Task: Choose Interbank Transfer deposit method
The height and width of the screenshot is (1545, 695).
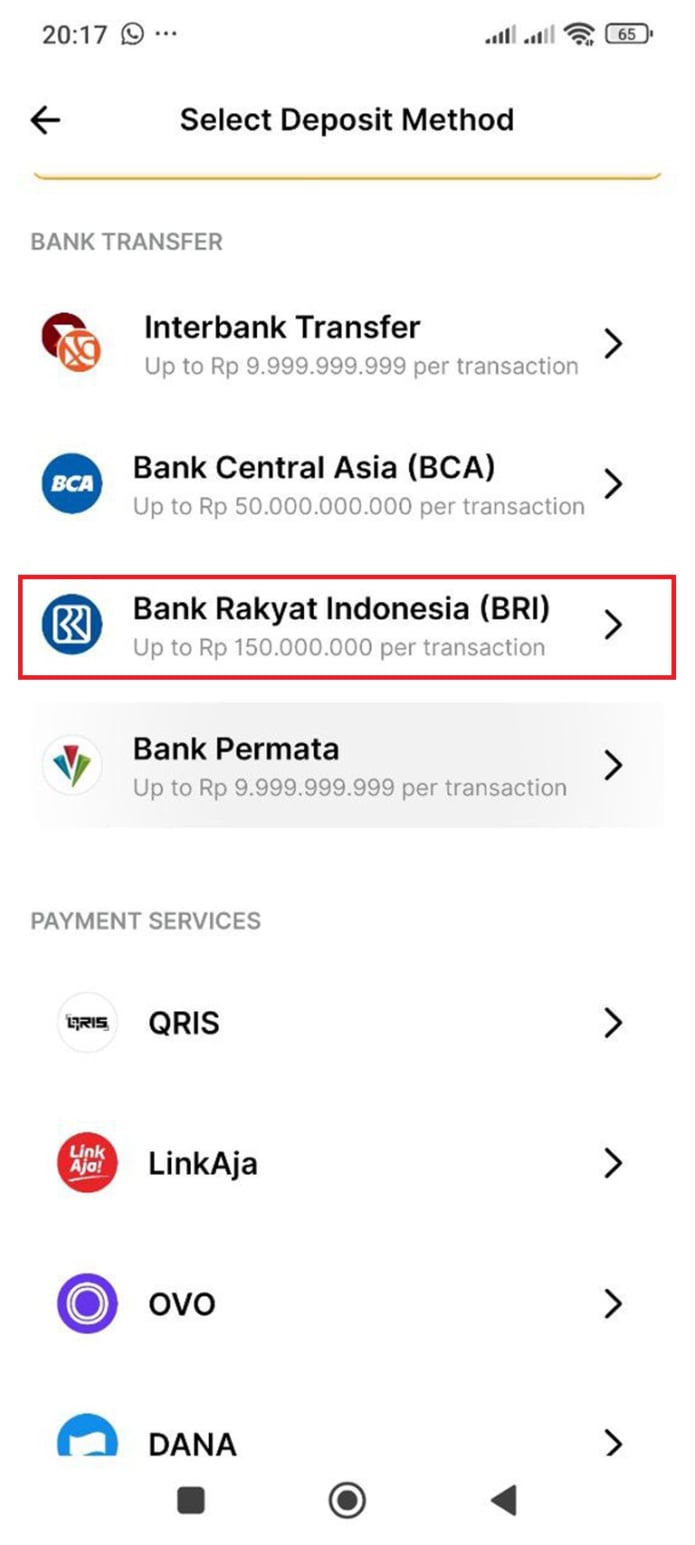Action: 347,344
